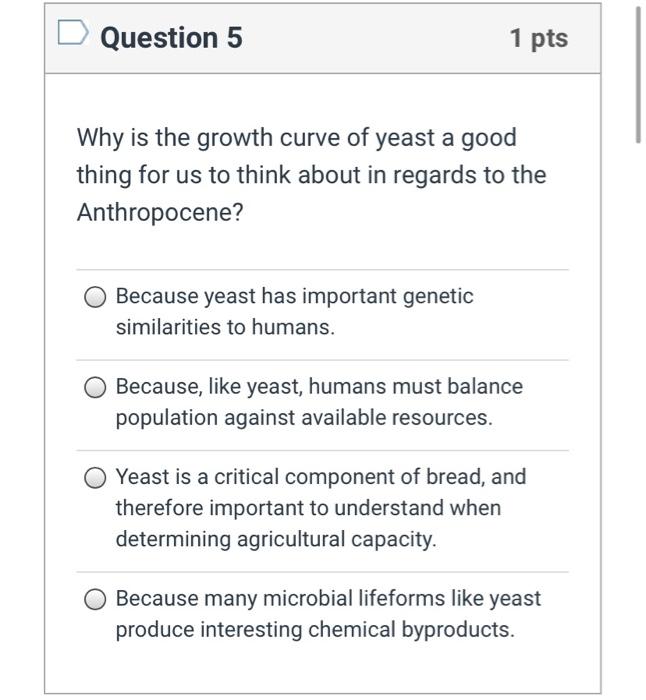Viewport: 646px width, 700px height.
Task: Select the answer about genetic similarities to humans
Action: pos(97,297)
